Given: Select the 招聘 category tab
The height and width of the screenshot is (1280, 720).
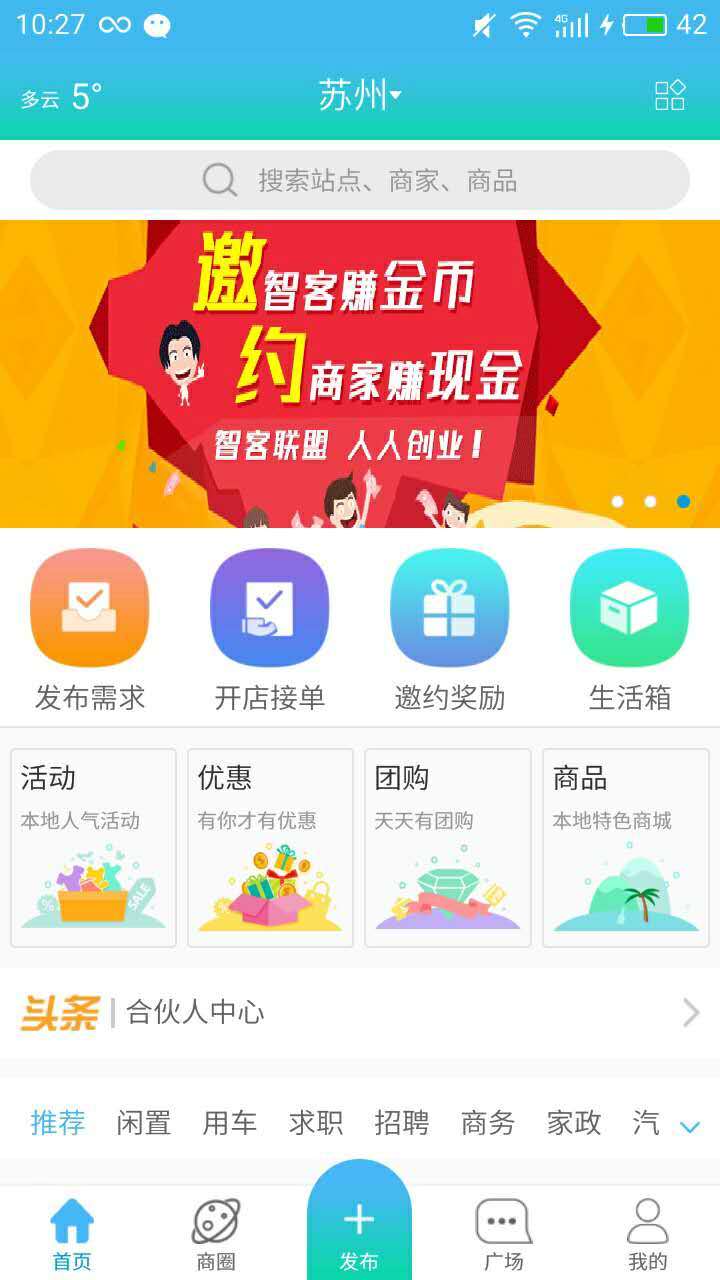Looking at the screenshot, I should point(402,1123).
